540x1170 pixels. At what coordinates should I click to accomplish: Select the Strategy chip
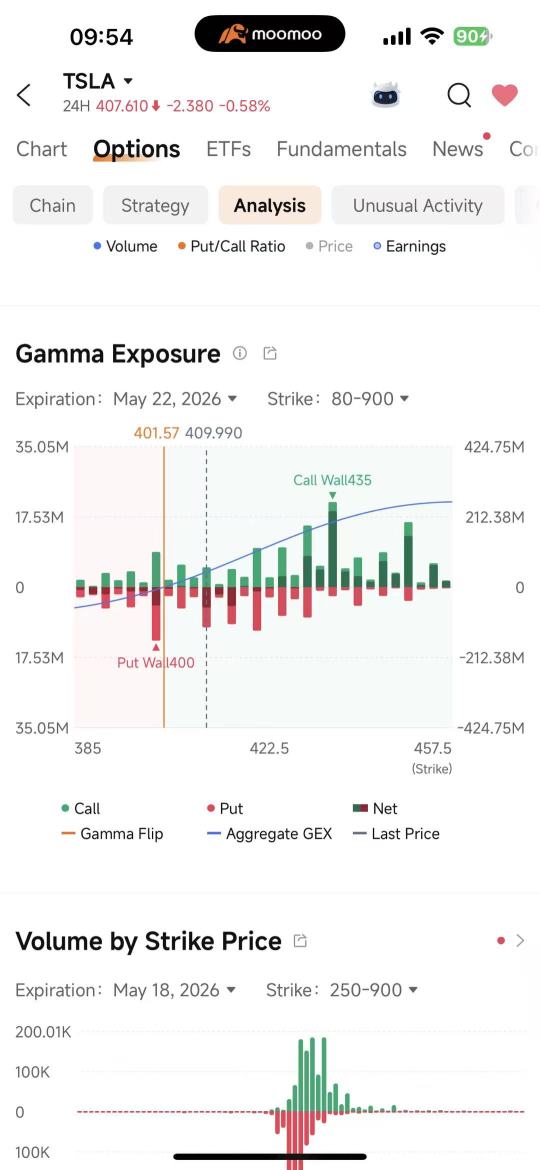[x=155, y=205]
